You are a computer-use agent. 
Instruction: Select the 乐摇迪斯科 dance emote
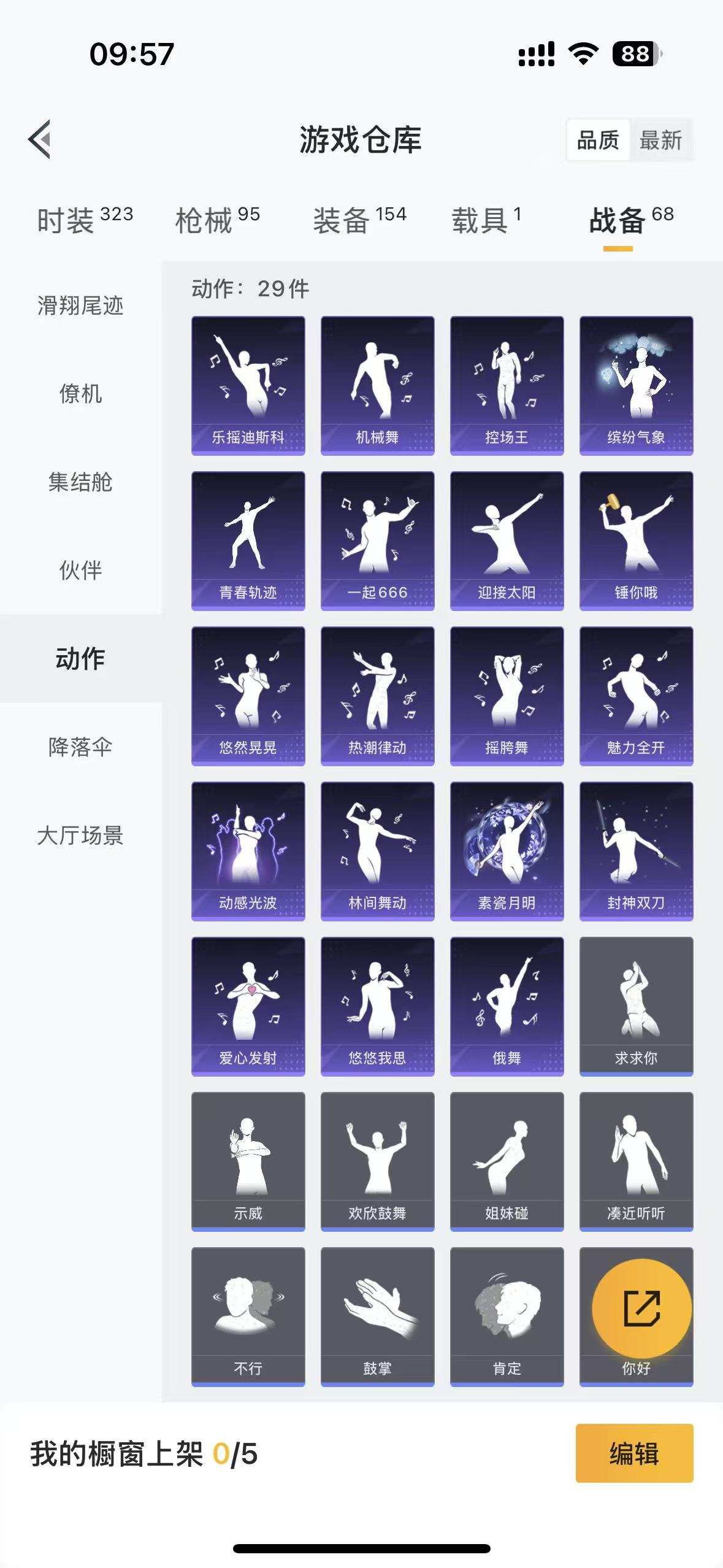click(248, 383)
